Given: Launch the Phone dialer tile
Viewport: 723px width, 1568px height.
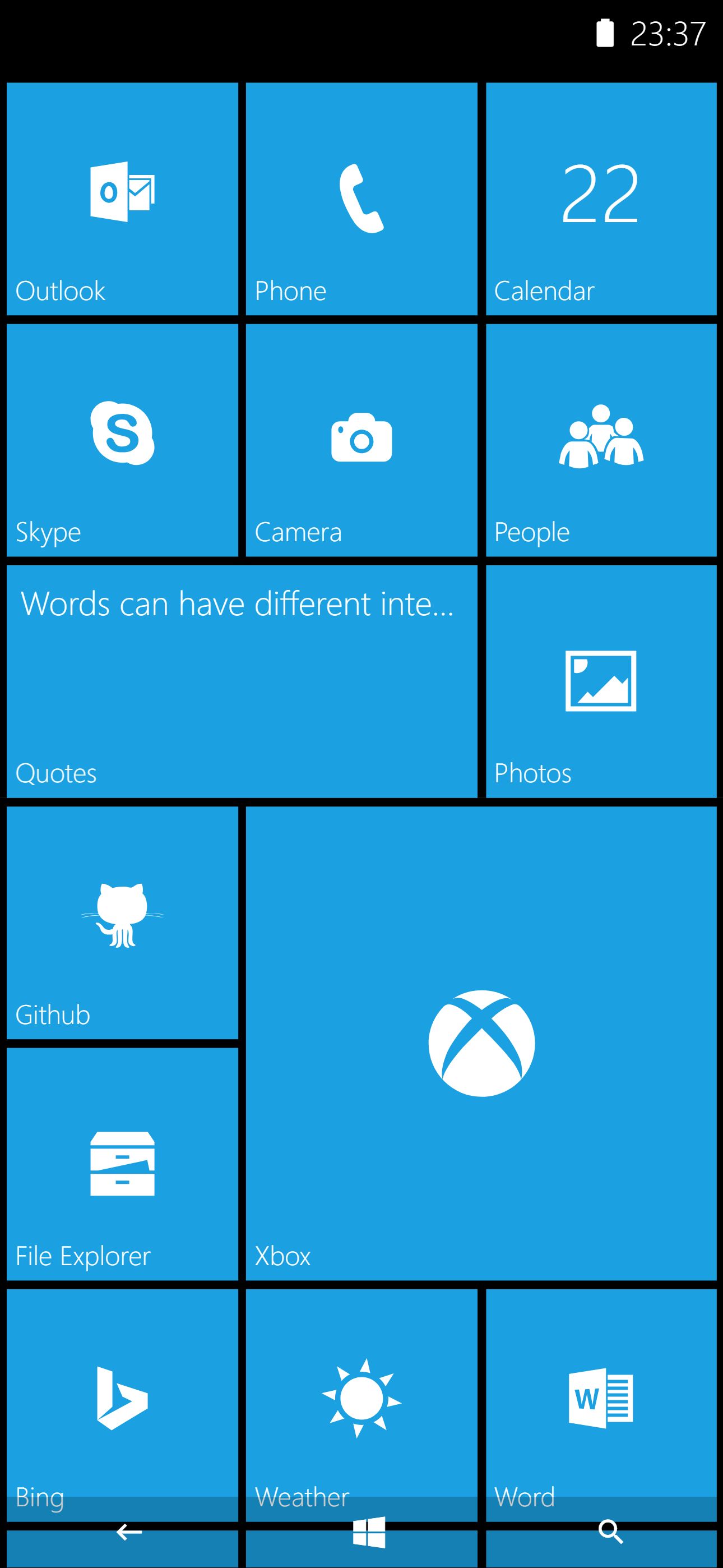Looking at the screenshot, I should [361, 198].
